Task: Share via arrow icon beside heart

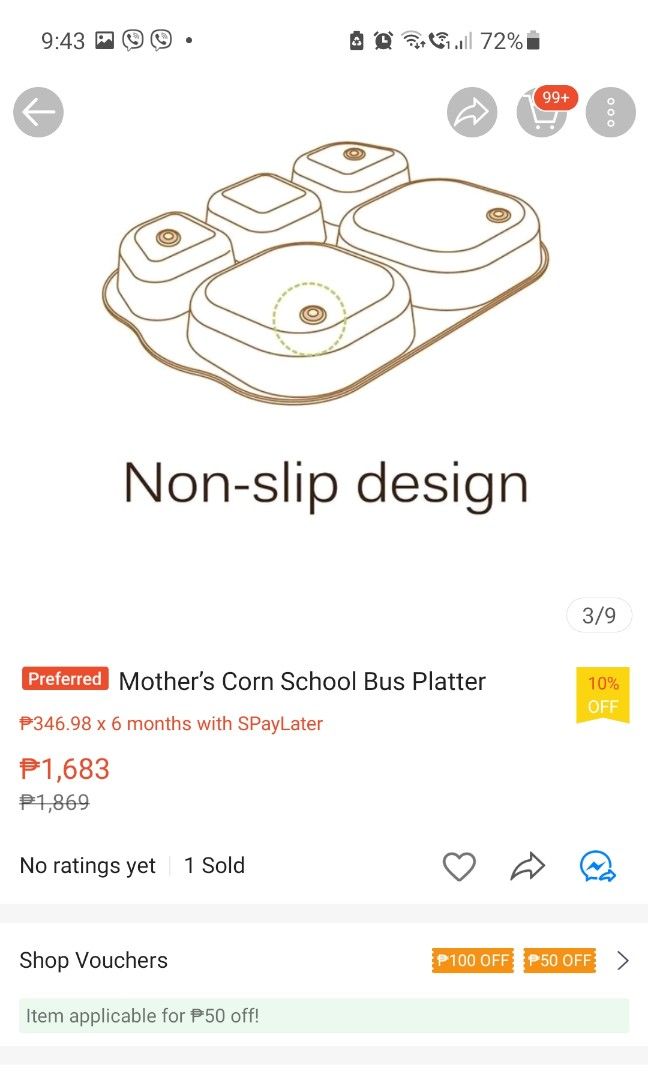Action: (527, 866)
